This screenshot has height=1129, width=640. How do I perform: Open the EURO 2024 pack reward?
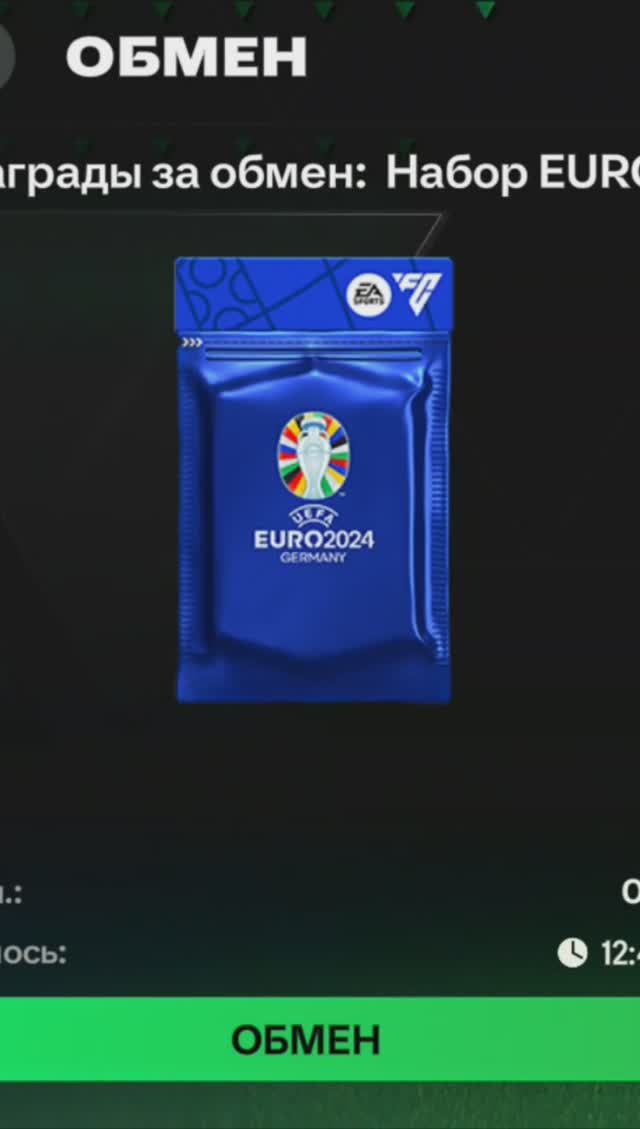313,480
